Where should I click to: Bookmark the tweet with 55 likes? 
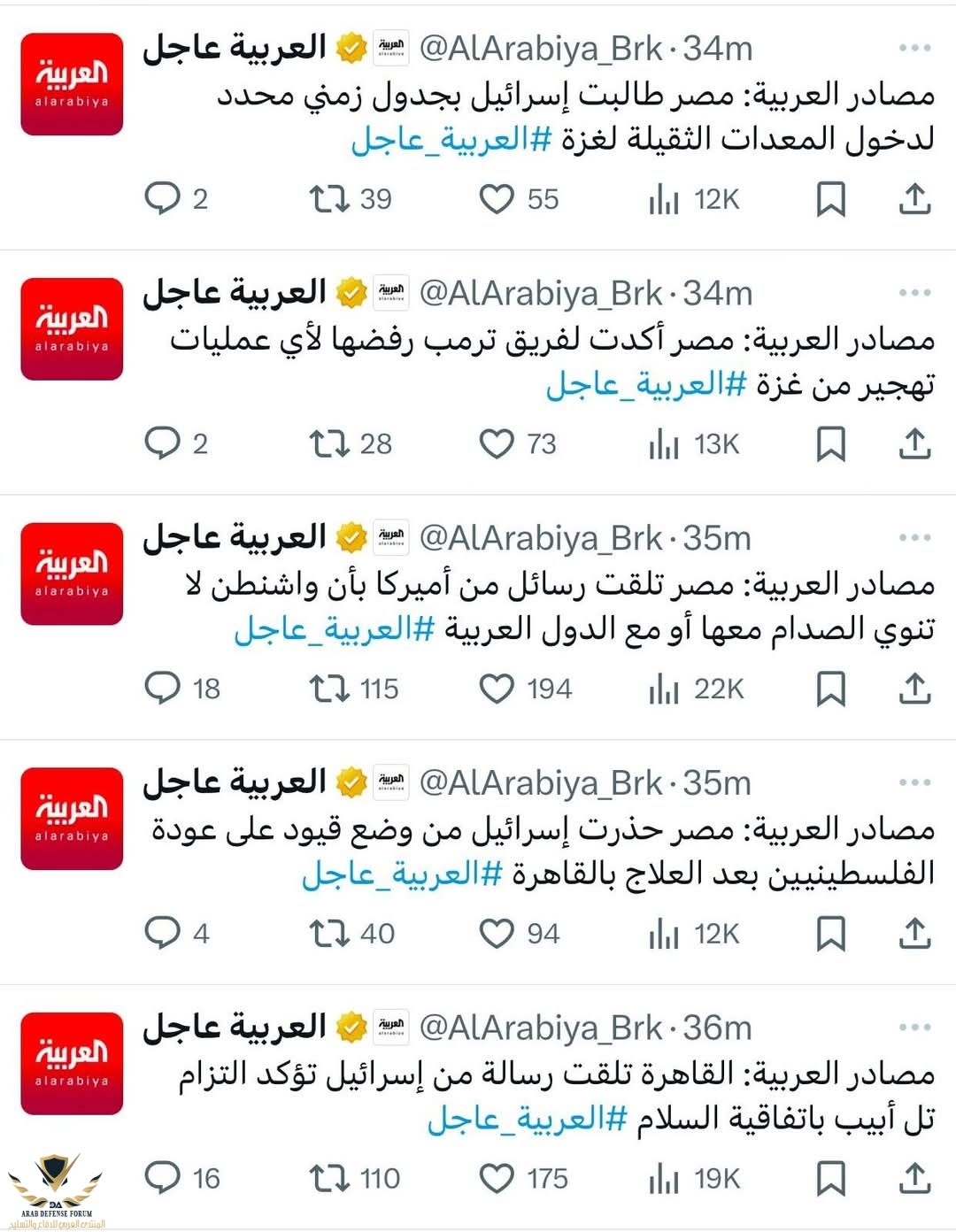(x=830, y=199)
